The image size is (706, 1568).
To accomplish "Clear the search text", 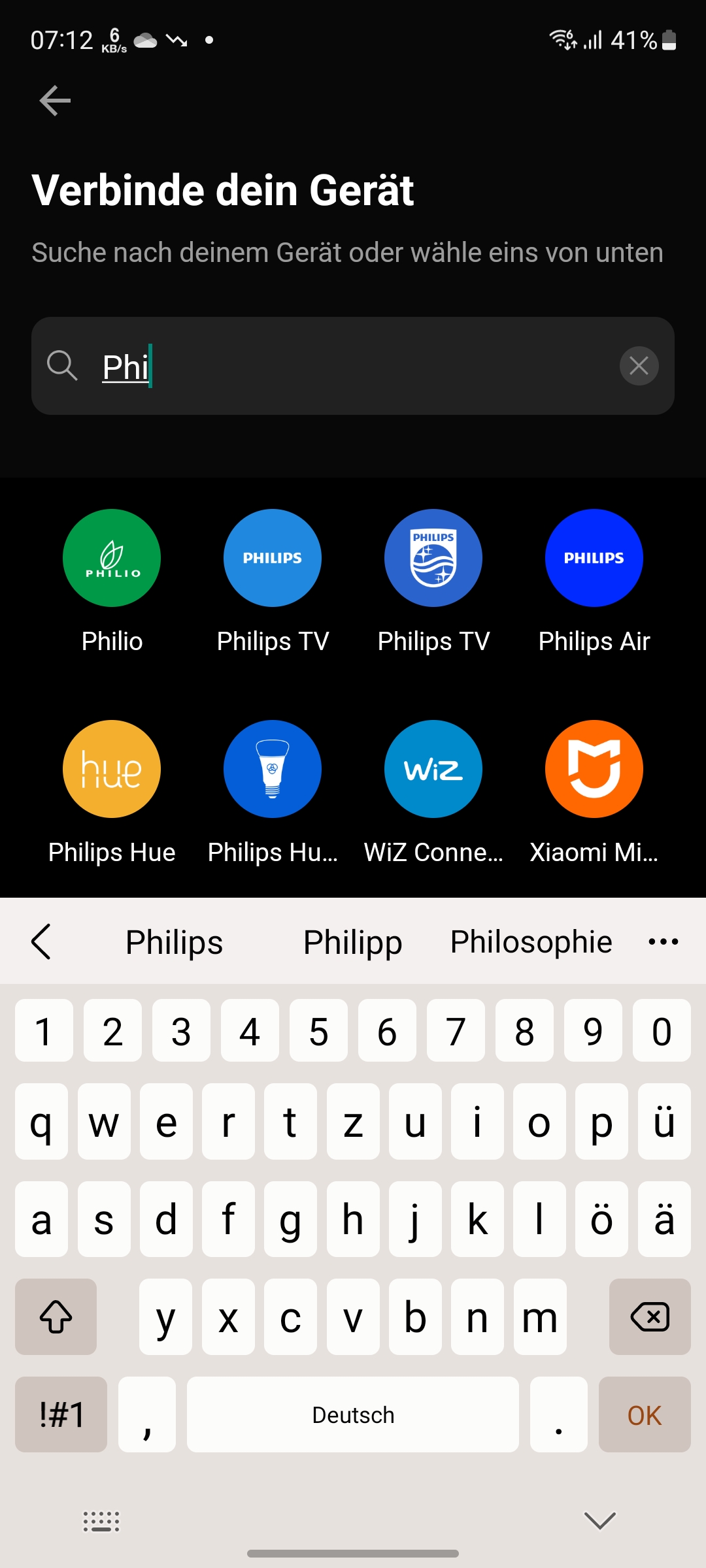I will click(639, 366).
